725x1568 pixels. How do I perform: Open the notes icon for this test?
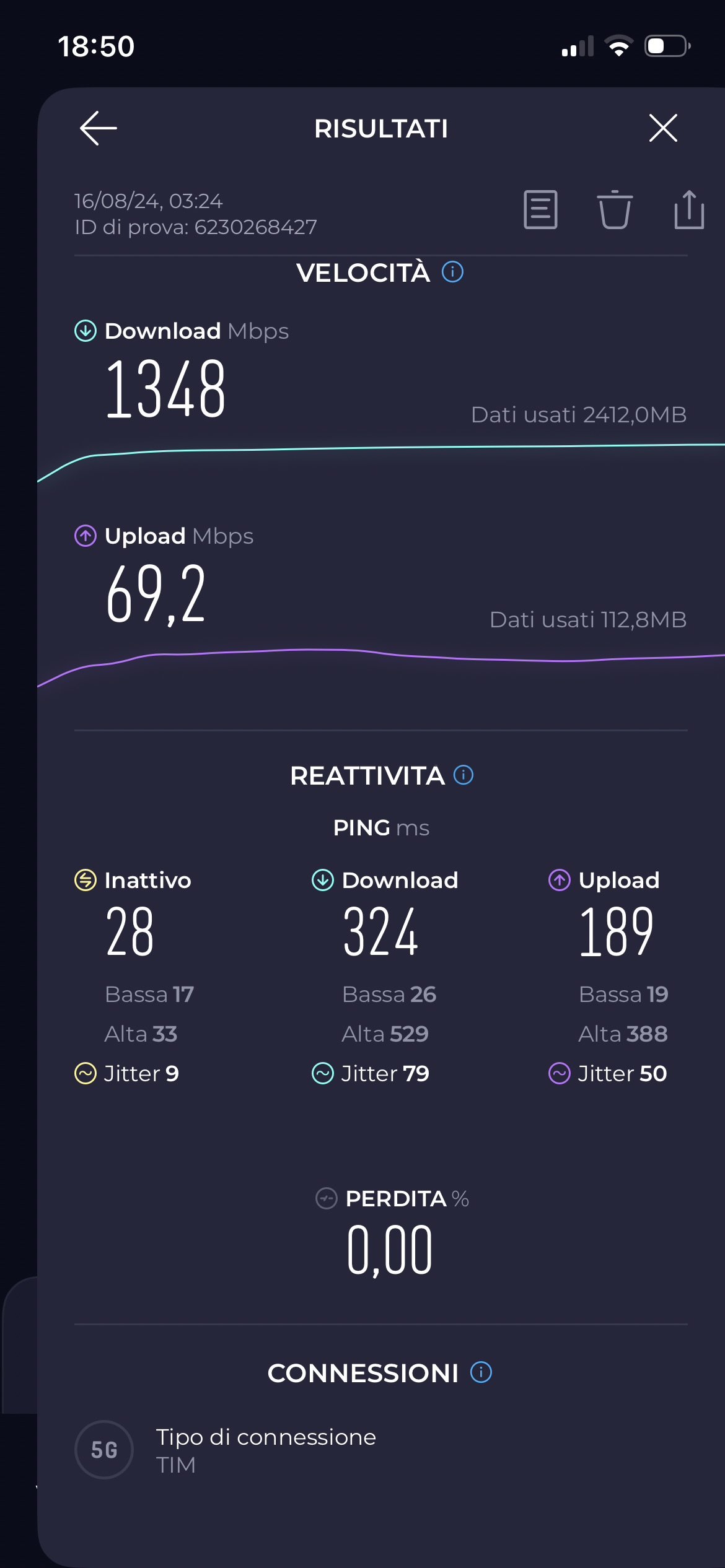pyautogui.click(x=540, y=210)
